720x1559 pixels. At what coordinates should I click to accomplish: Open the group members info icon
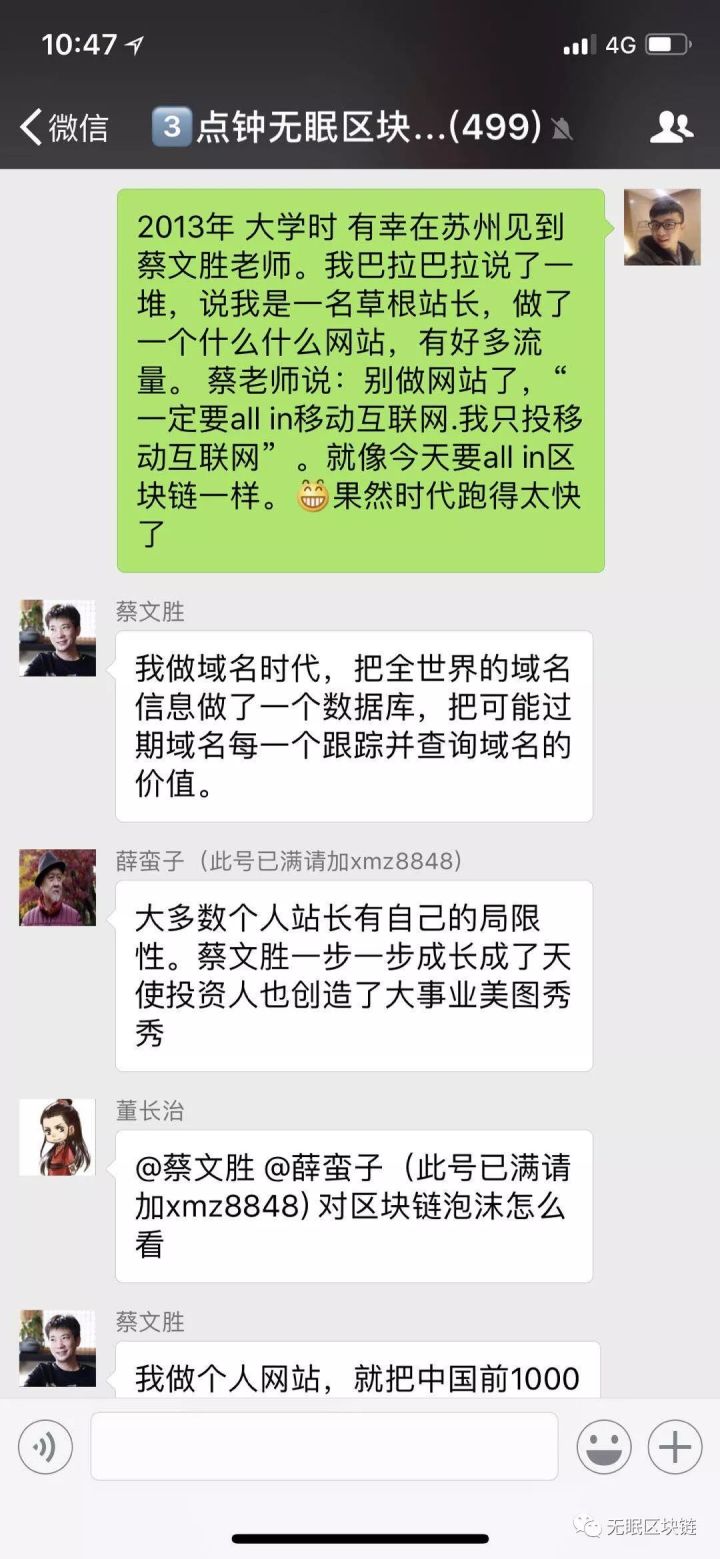[x=671, y=126]
